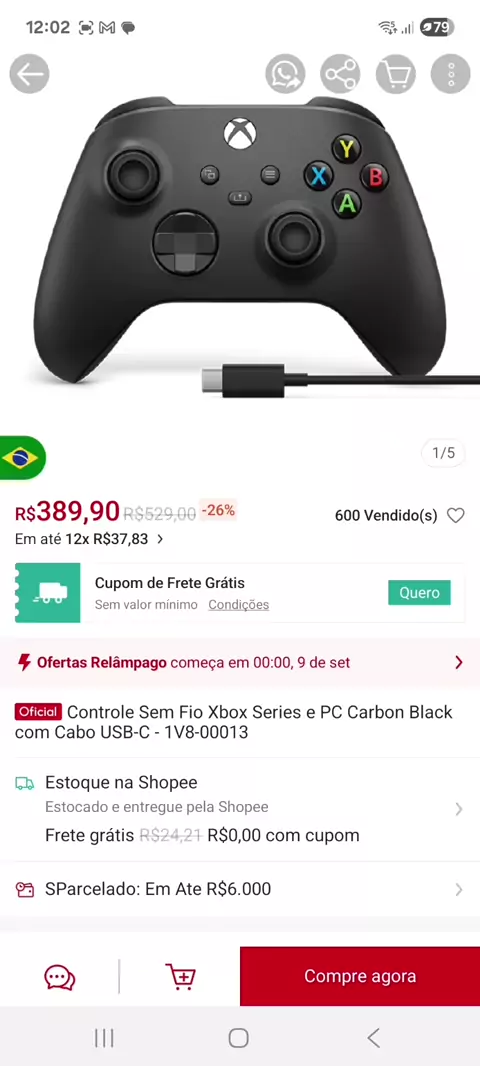Open the share icon
This screenshot has height=1066, width=480.
coord(340,74)
